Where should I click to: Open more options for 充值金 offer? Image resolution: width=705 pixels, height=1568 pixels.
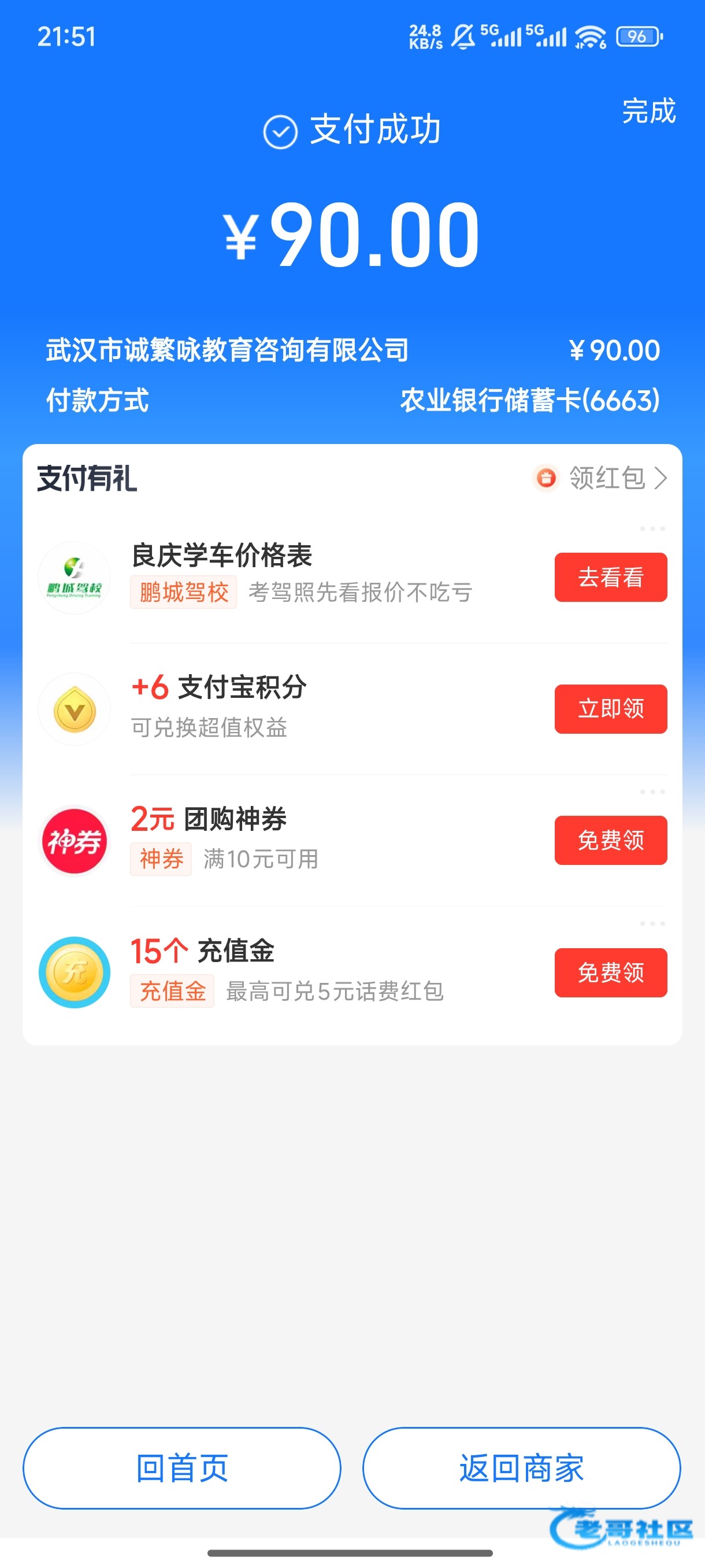coord(652,923)
